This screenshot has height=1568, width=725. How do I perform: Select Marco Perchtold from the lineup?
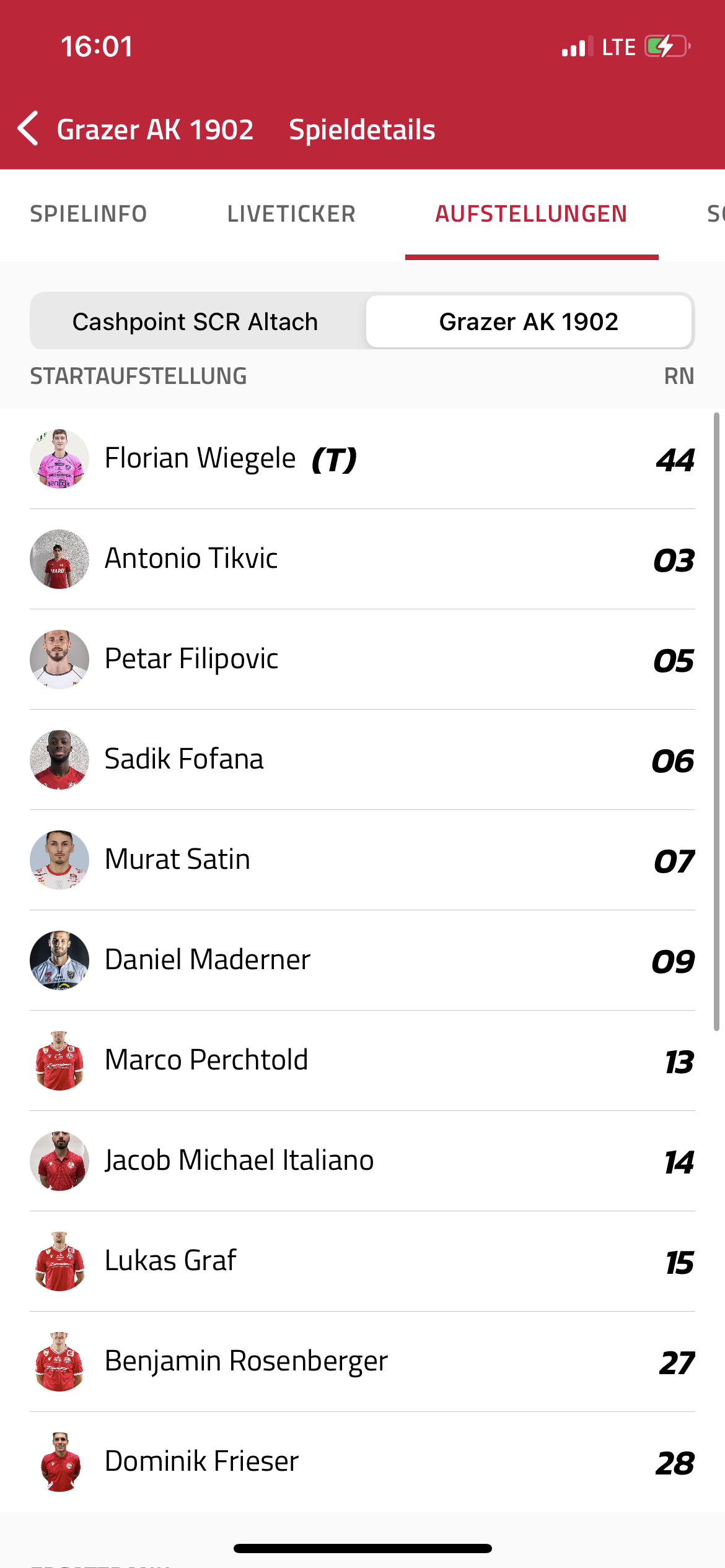362,1061
